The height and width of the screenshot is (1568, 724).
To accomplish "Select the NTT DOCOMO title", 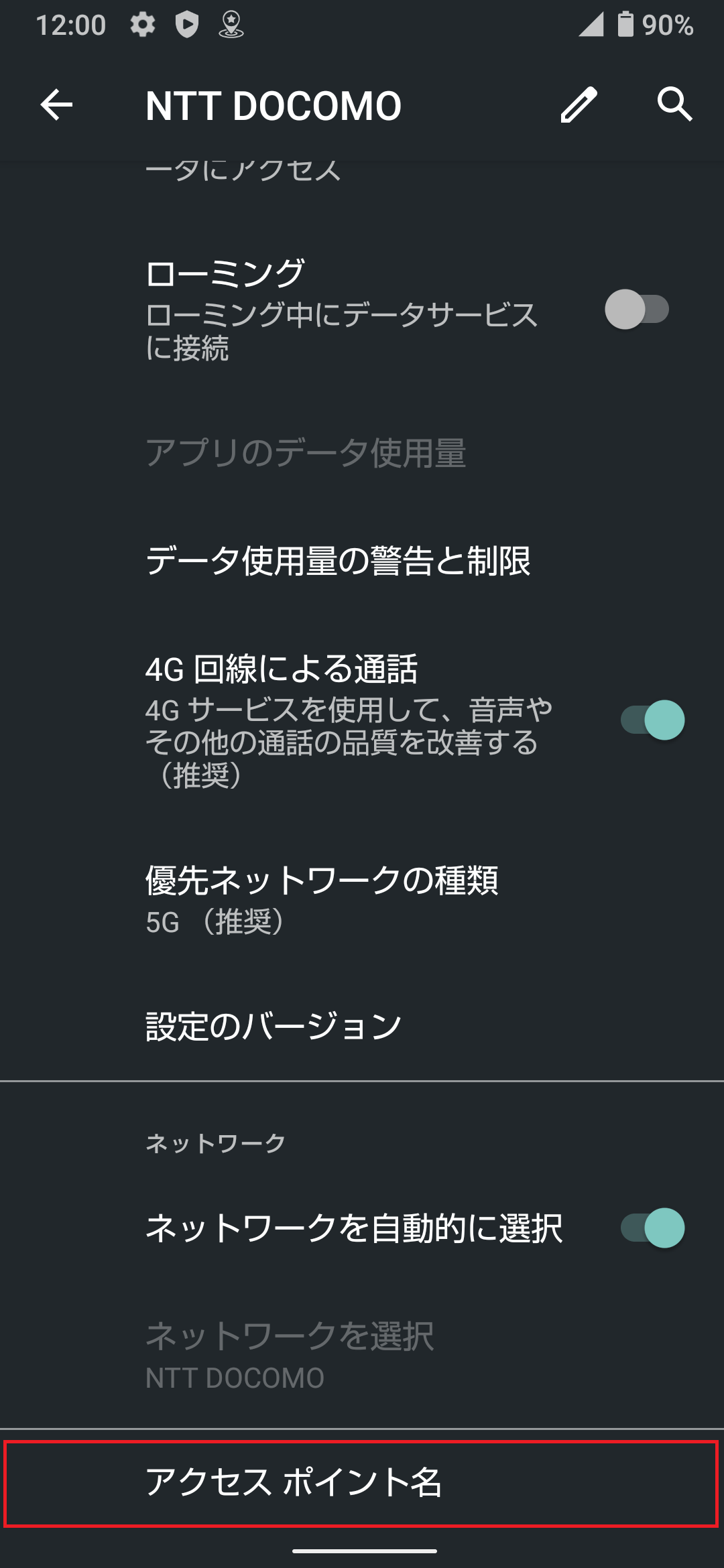I will tap(273, 105).
